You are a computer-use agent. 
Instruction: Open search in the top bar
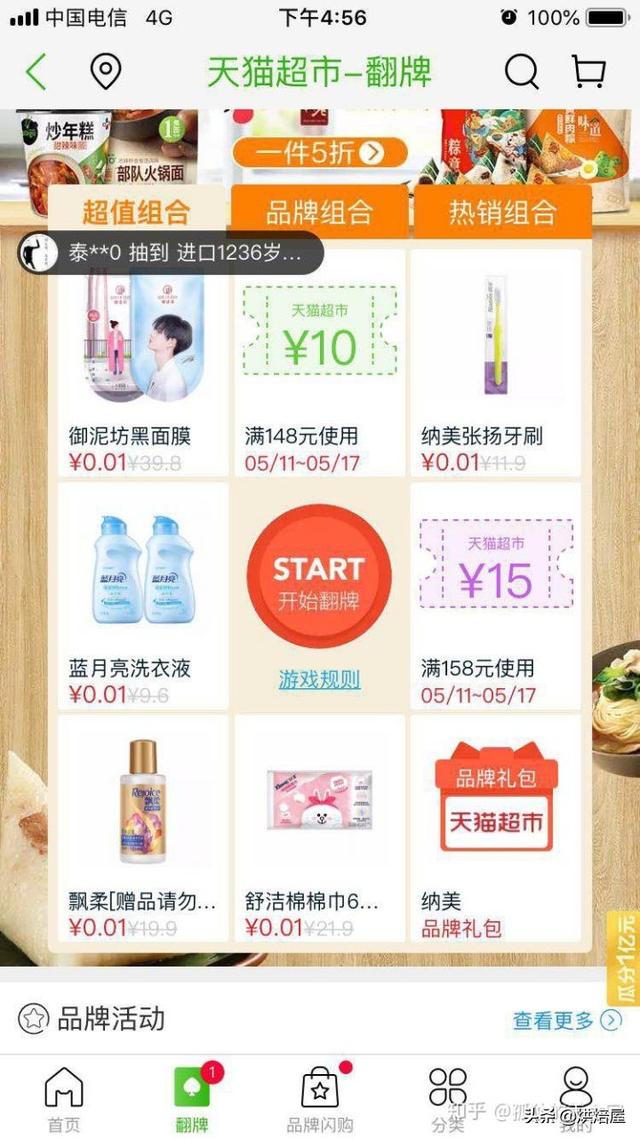521,73
